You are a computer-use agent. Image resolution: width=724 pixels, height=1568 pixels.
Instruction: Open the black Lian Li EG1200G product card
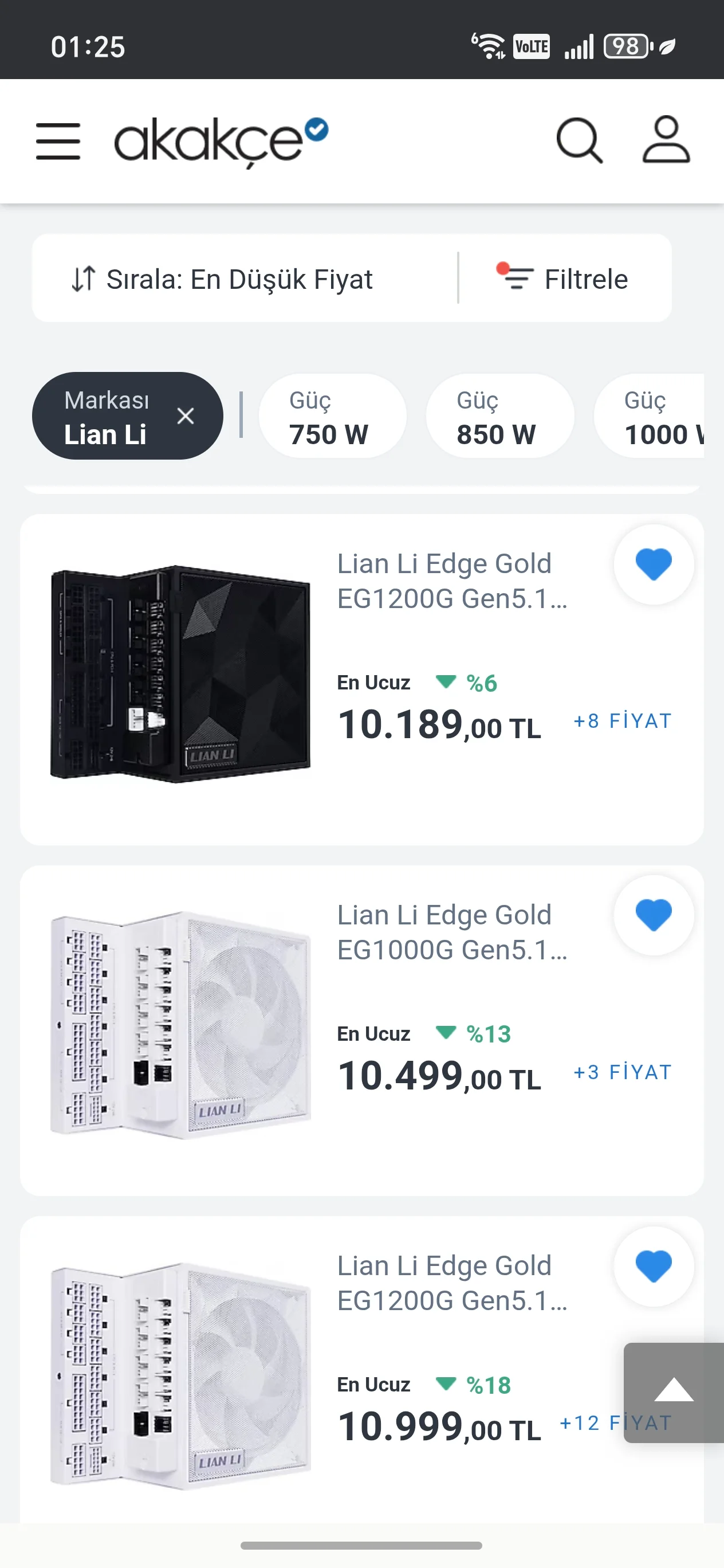450,581
